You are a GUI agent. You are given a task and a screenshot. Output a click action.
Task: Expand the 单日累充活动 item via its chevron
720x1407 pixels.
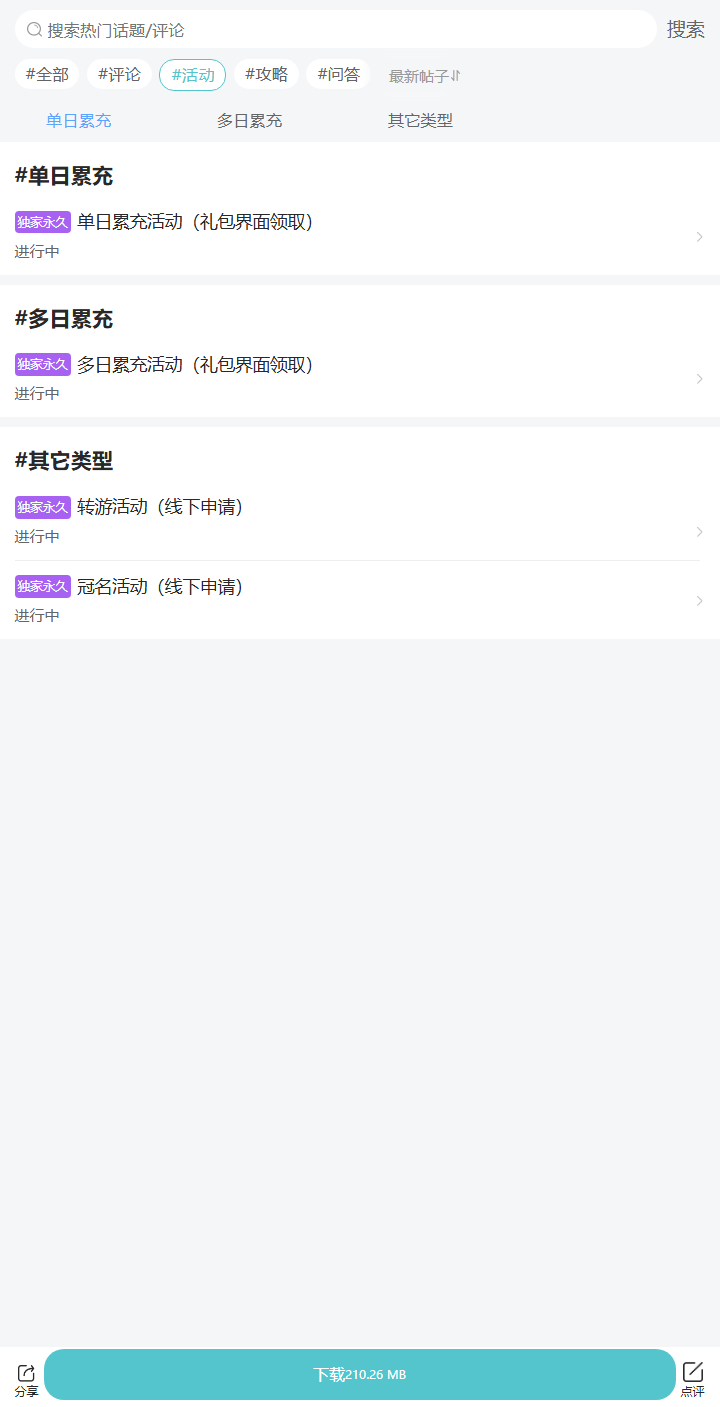699,237
